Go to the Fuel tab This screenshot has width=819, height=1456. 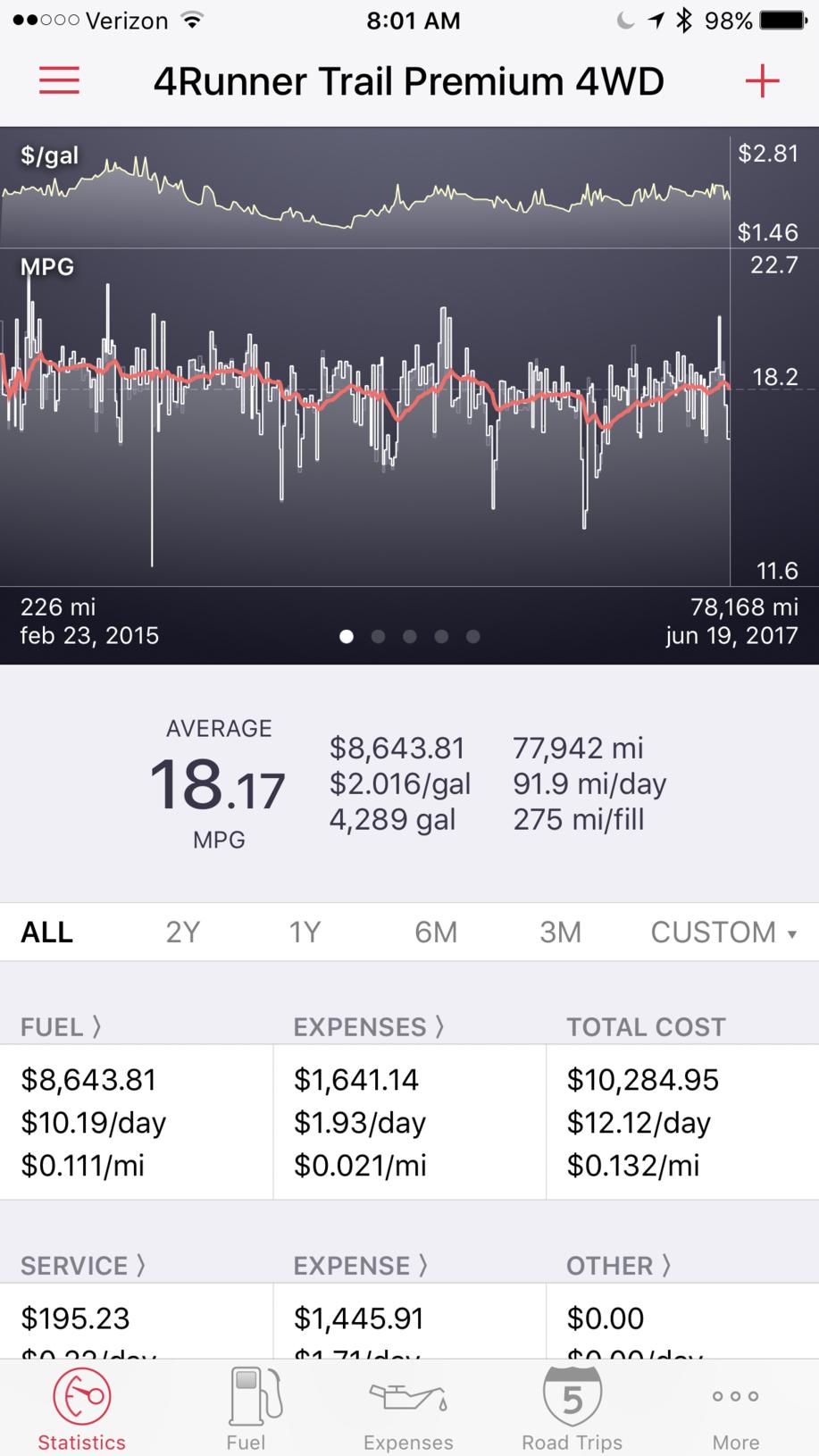(x=246, y=1409)
